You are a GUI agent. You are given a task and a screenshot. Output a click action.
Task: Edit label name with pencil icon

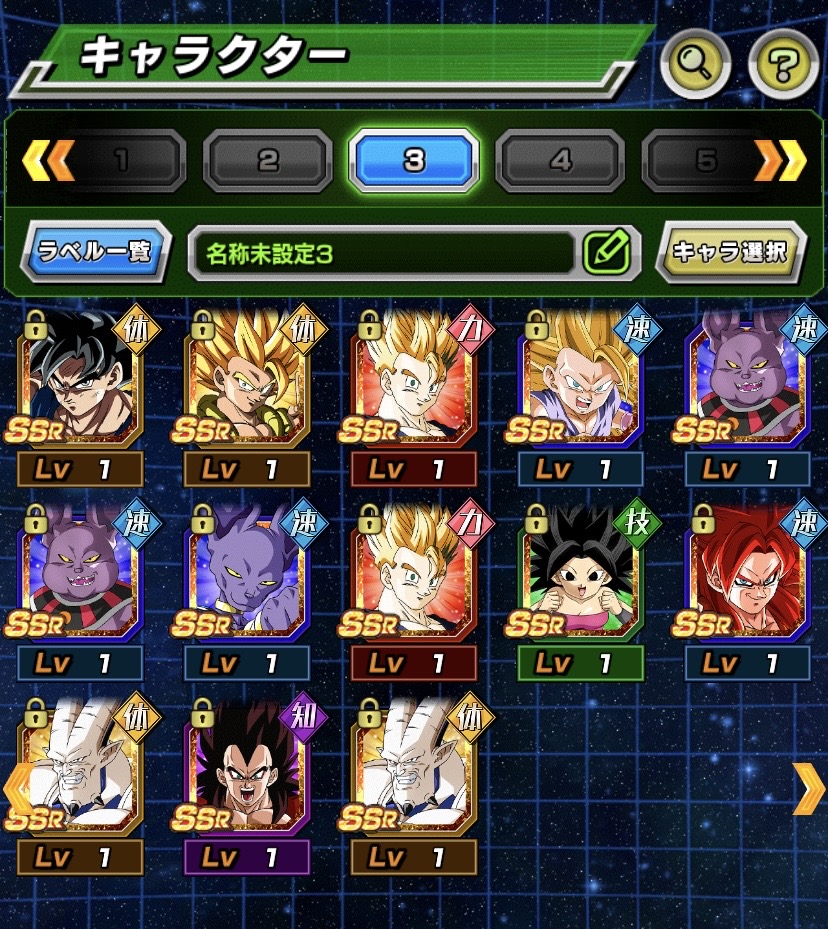point(607,254)
